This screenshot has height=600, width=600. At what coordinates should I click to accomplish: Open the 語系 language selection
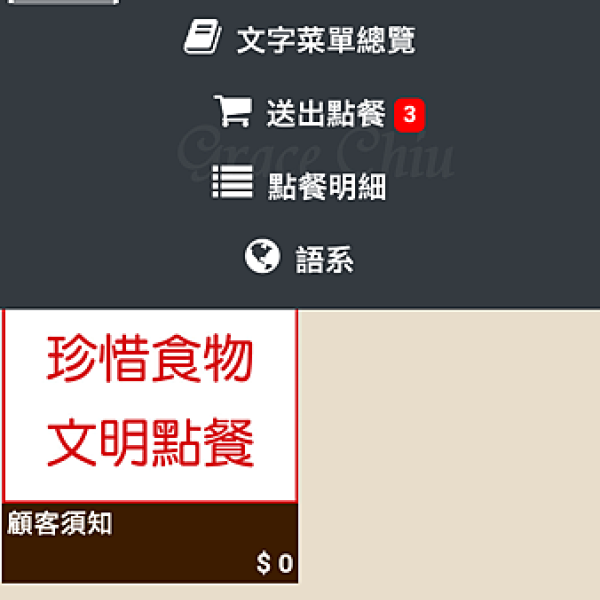coord(300,259)
